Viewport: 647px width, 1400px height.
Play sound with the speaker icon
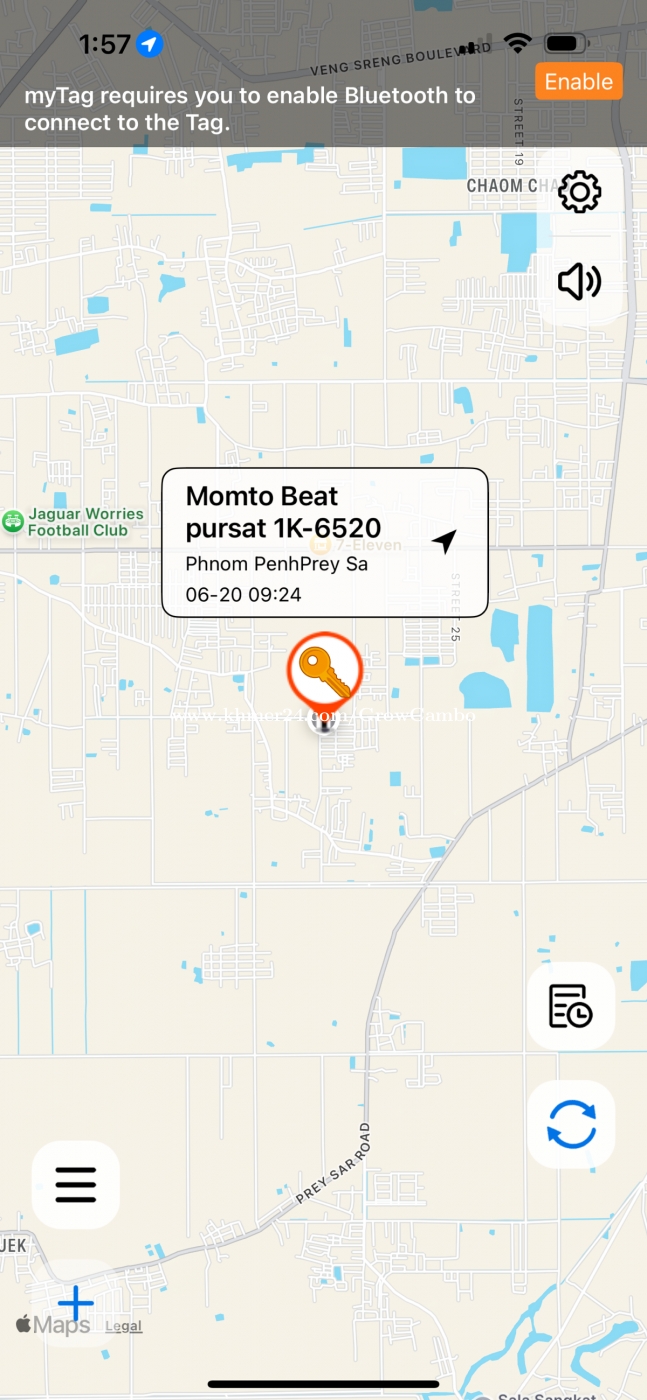click(579, 283)
